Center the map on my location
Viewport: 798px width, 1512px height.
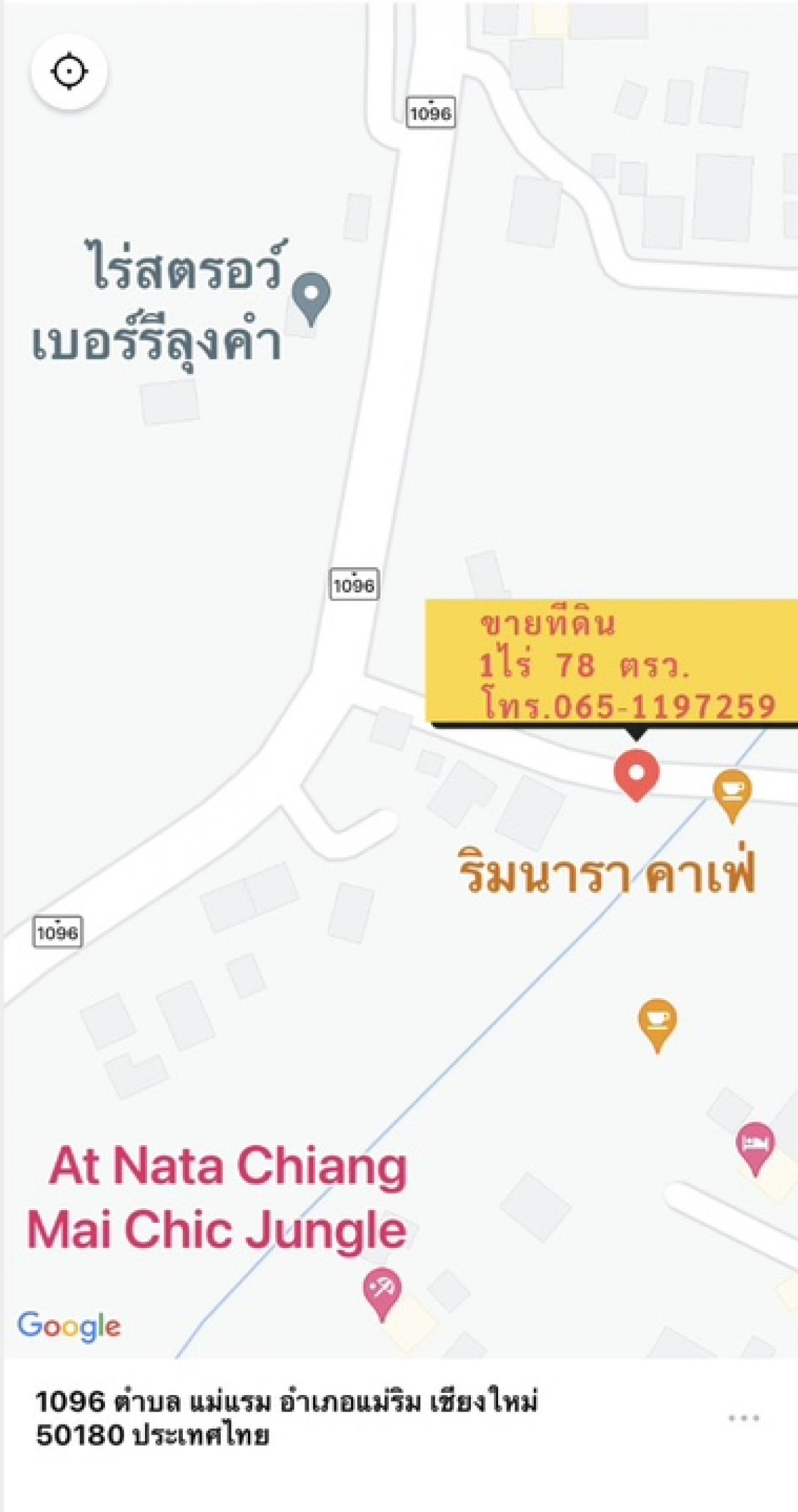click(x=69, y=71)
